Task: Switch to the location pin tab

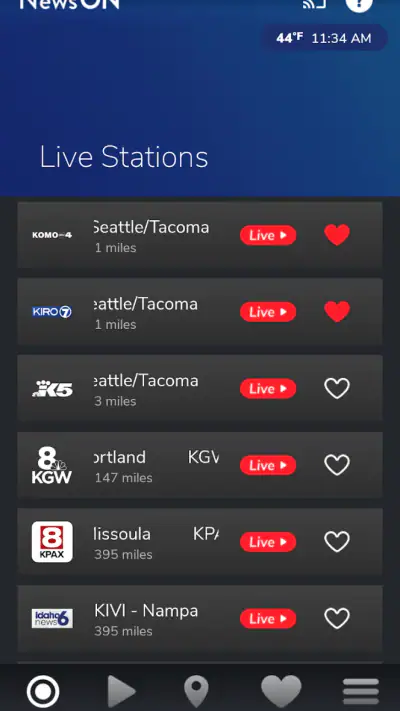Action: click(x=196, y=692)
